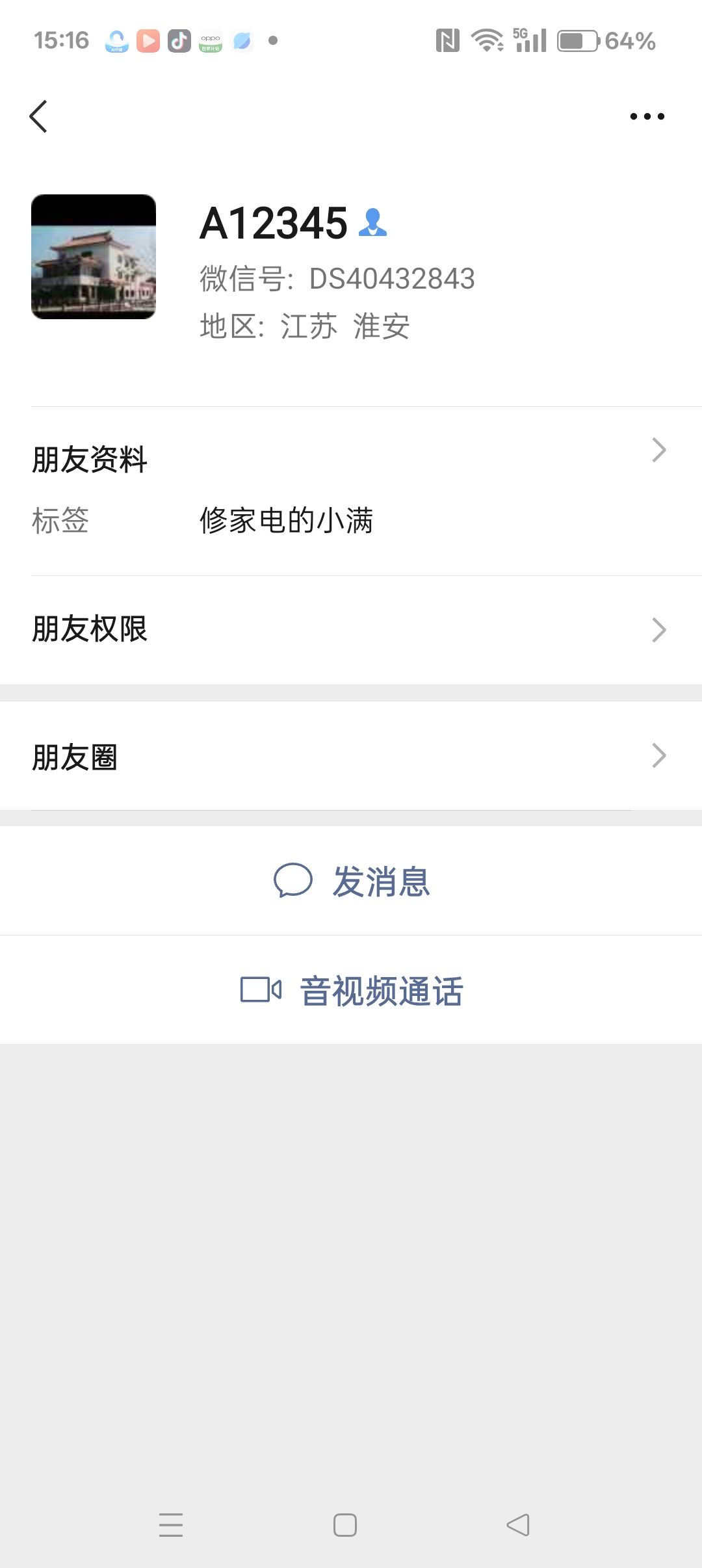Open this contact's 朋友圈
Image resolution: width=702 pixels, height=1568 pixels.
pos(351,756)
